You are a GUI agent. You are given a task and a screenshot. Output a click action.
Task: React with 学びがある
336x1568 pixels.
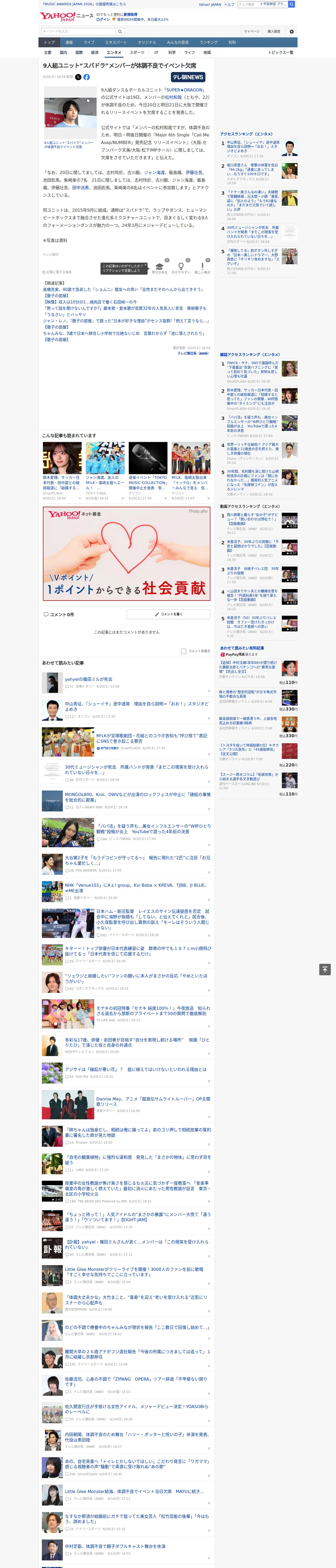pyautogui.click(x=159, y=268)
